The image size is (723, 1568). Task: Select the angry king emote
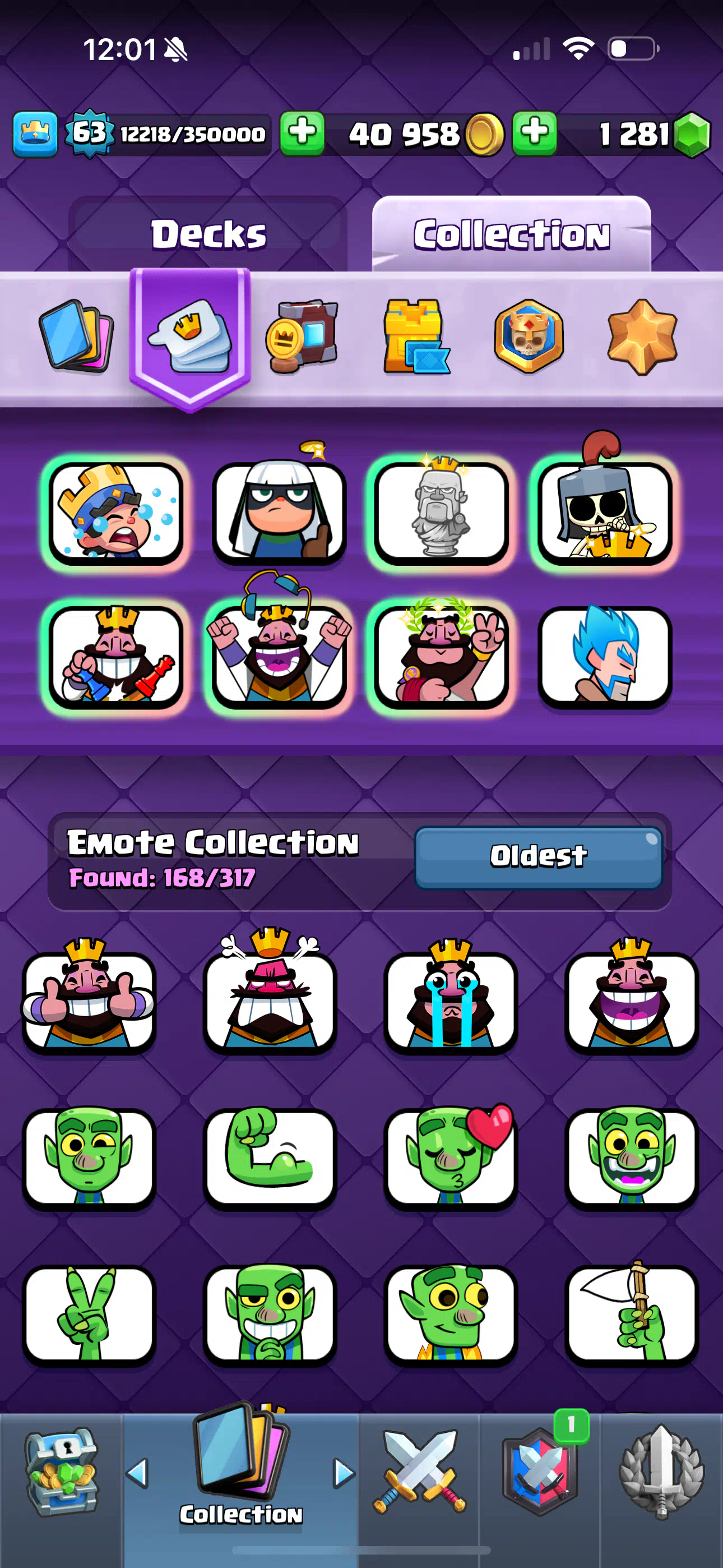(270, 993)
